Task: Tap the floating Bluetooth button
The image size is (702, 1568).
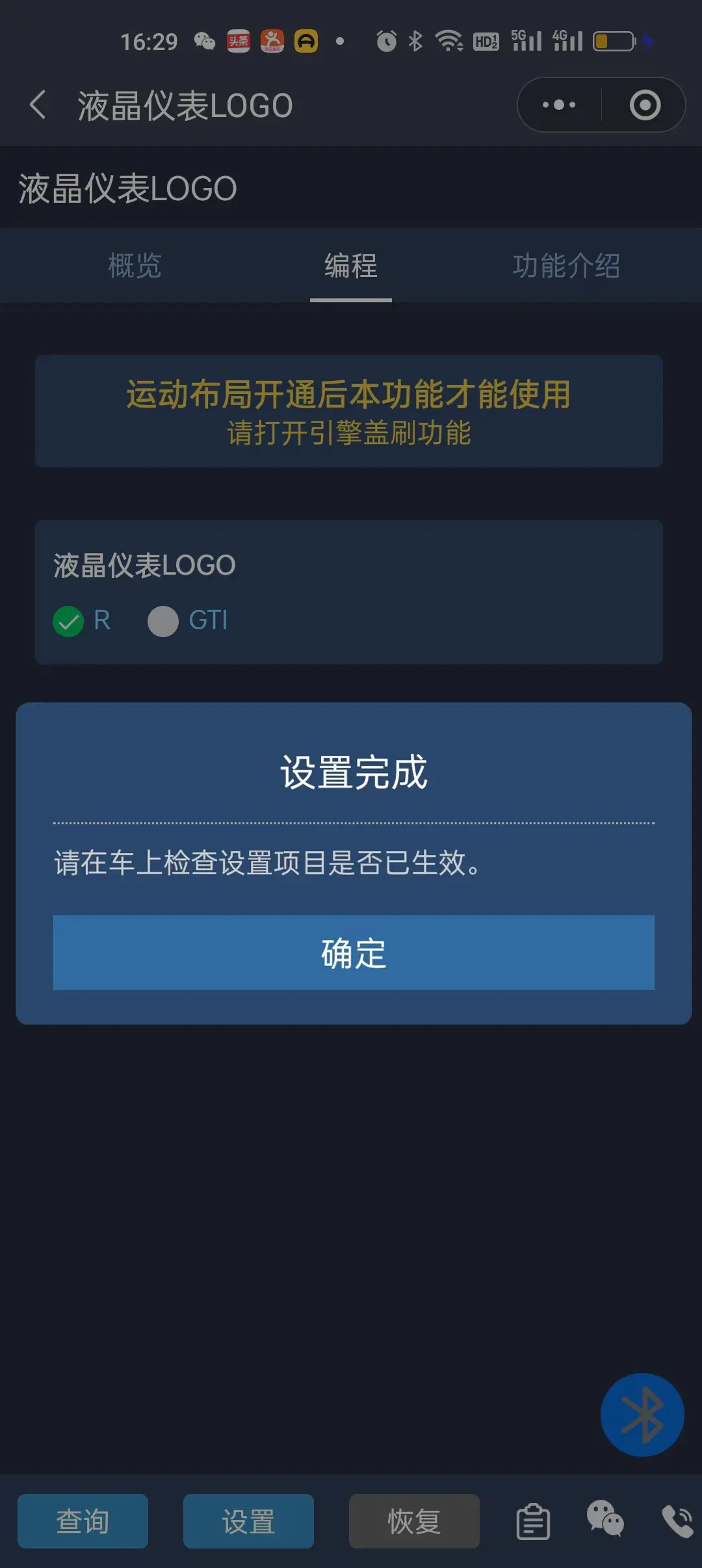Action: [642, 1415]
